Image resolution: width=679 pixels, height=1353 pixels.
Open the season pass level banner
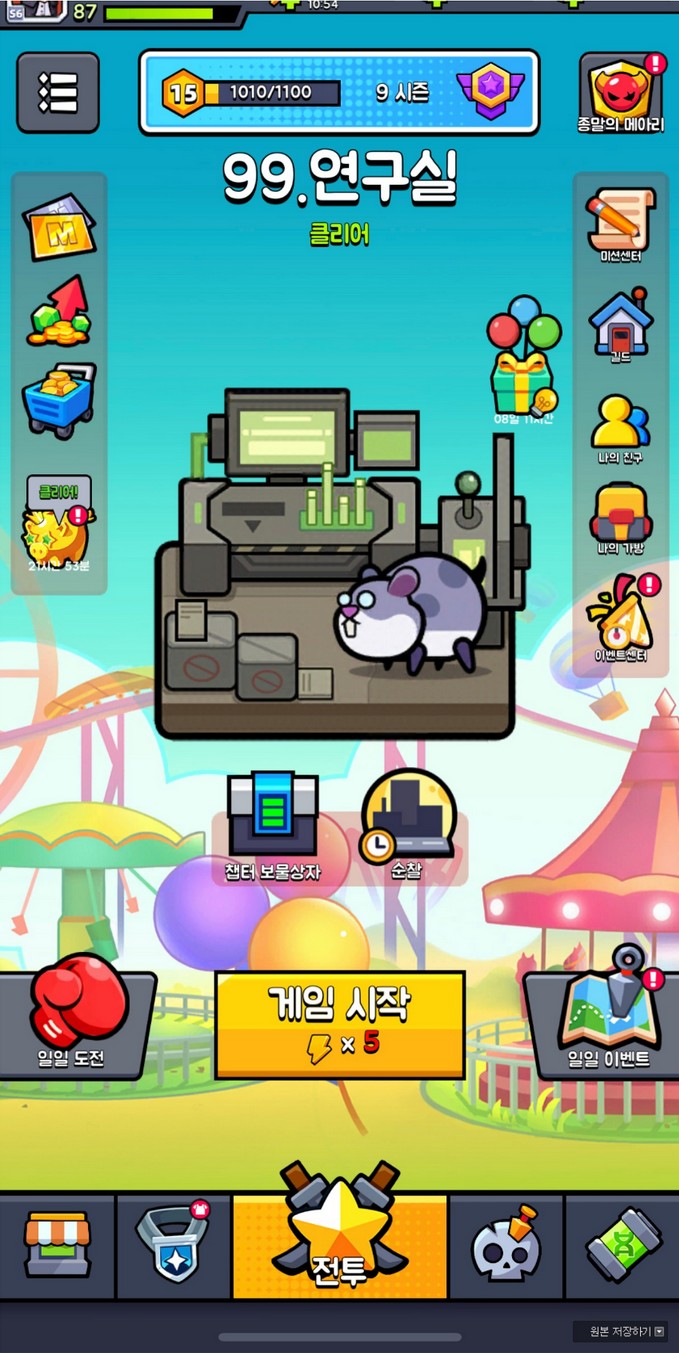[x=338, y=92]
